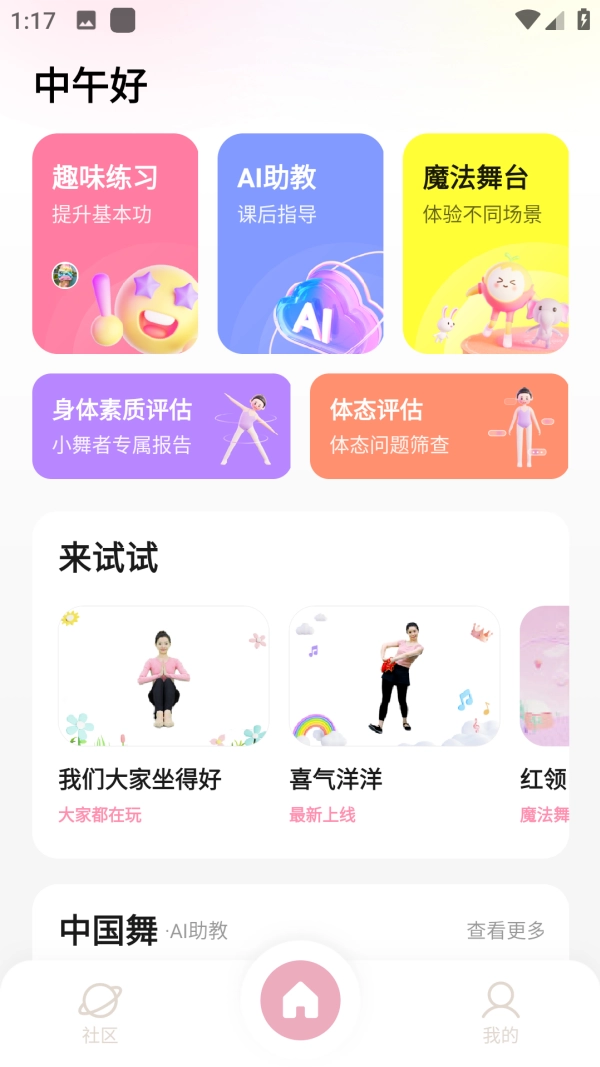Open 身体素质评估 report card
Viewport: 600px width, 1067px height.
[161, 426]
